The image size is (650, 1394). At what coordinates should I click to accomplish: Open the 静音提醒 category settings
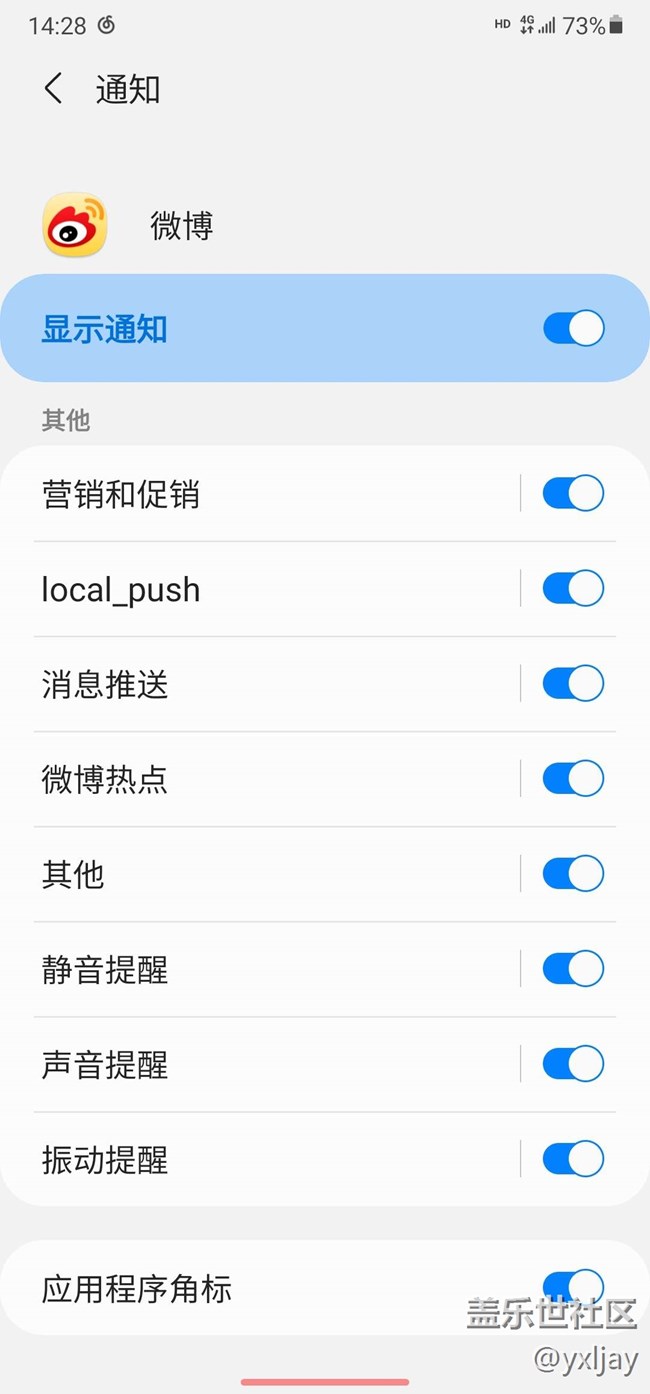tap(260, 969)
